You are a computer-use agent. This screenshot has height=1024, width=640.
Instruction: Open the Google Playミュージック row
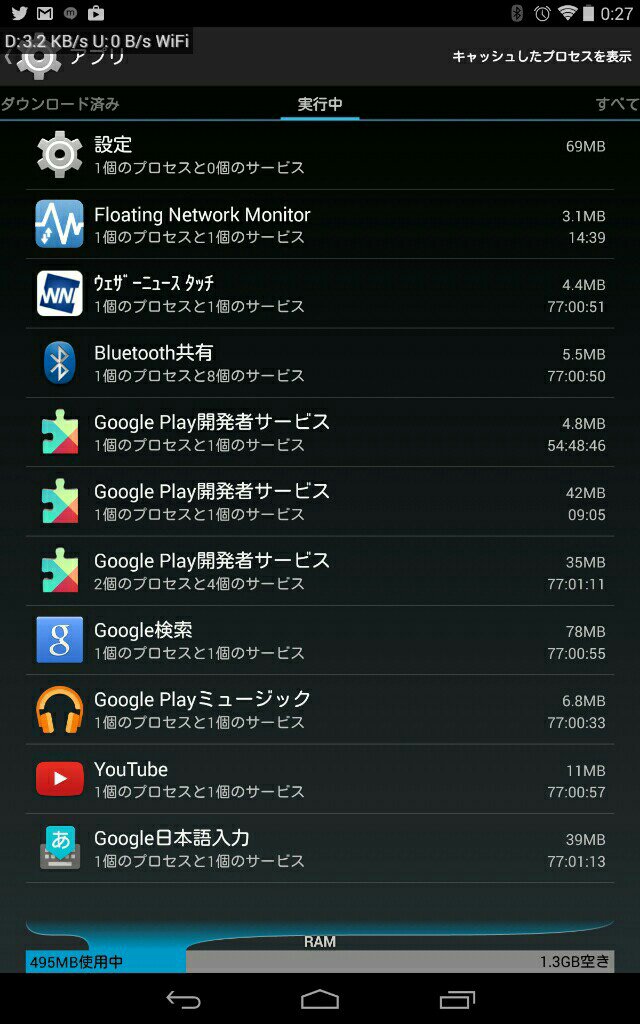click(x=320, y=710)
